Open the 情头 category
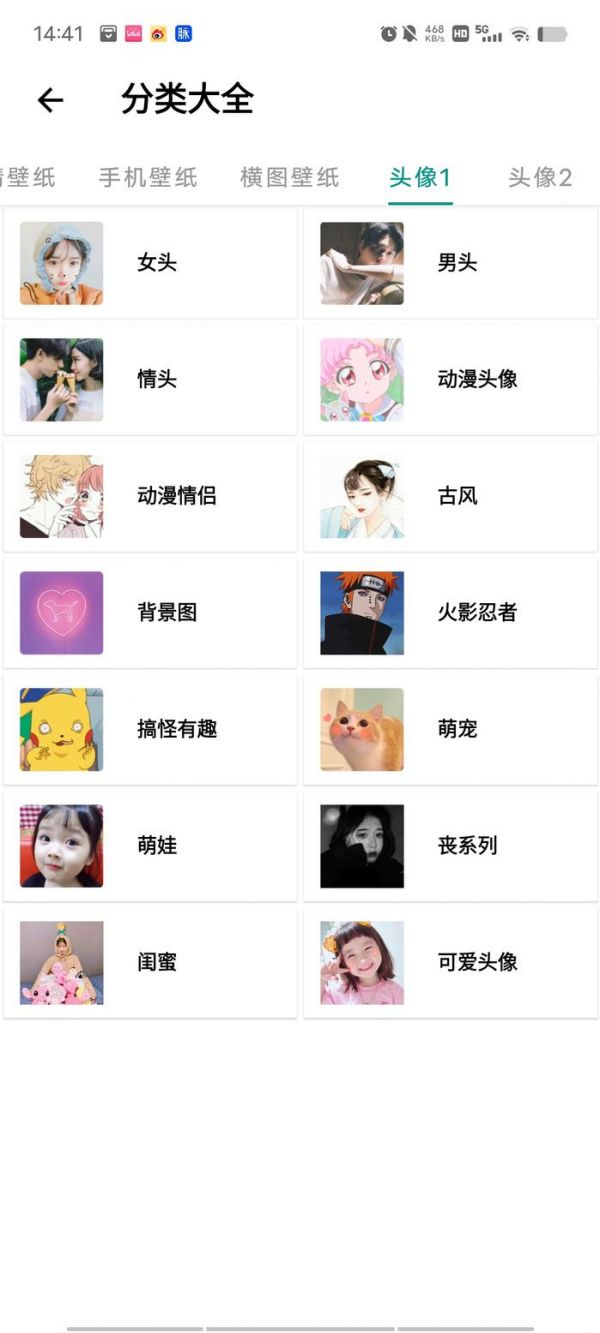Image resolution: width=600 pixels, height=1333 pixels. (150, 380)
